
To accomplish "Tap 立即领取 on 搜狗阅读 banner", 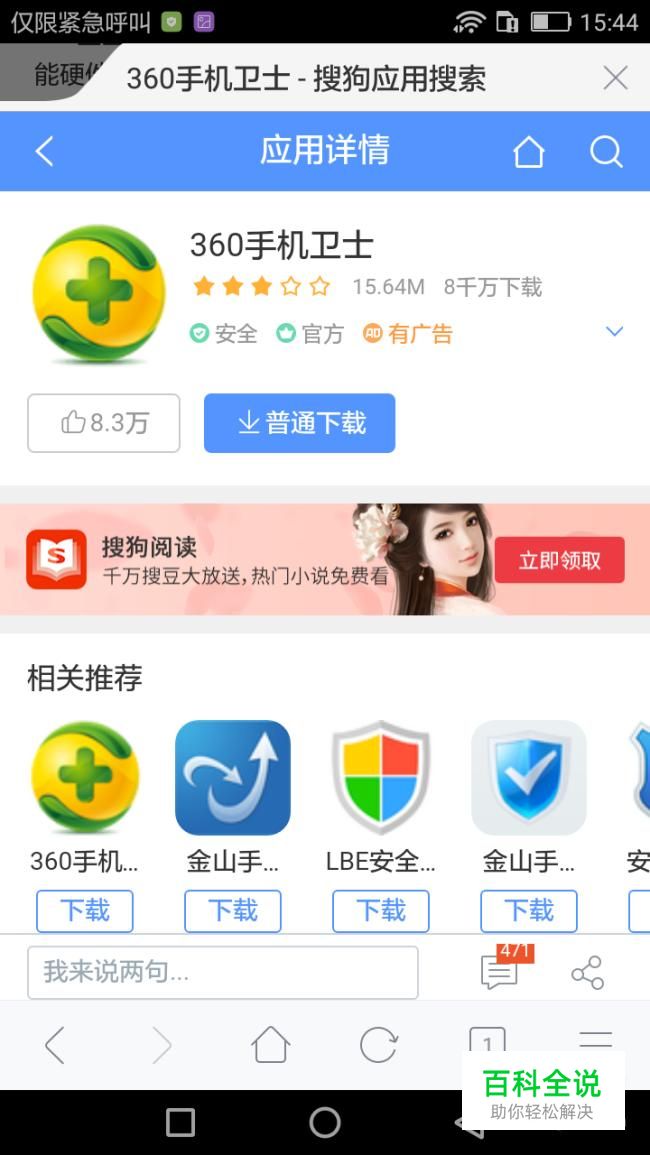I will (559, 560).
